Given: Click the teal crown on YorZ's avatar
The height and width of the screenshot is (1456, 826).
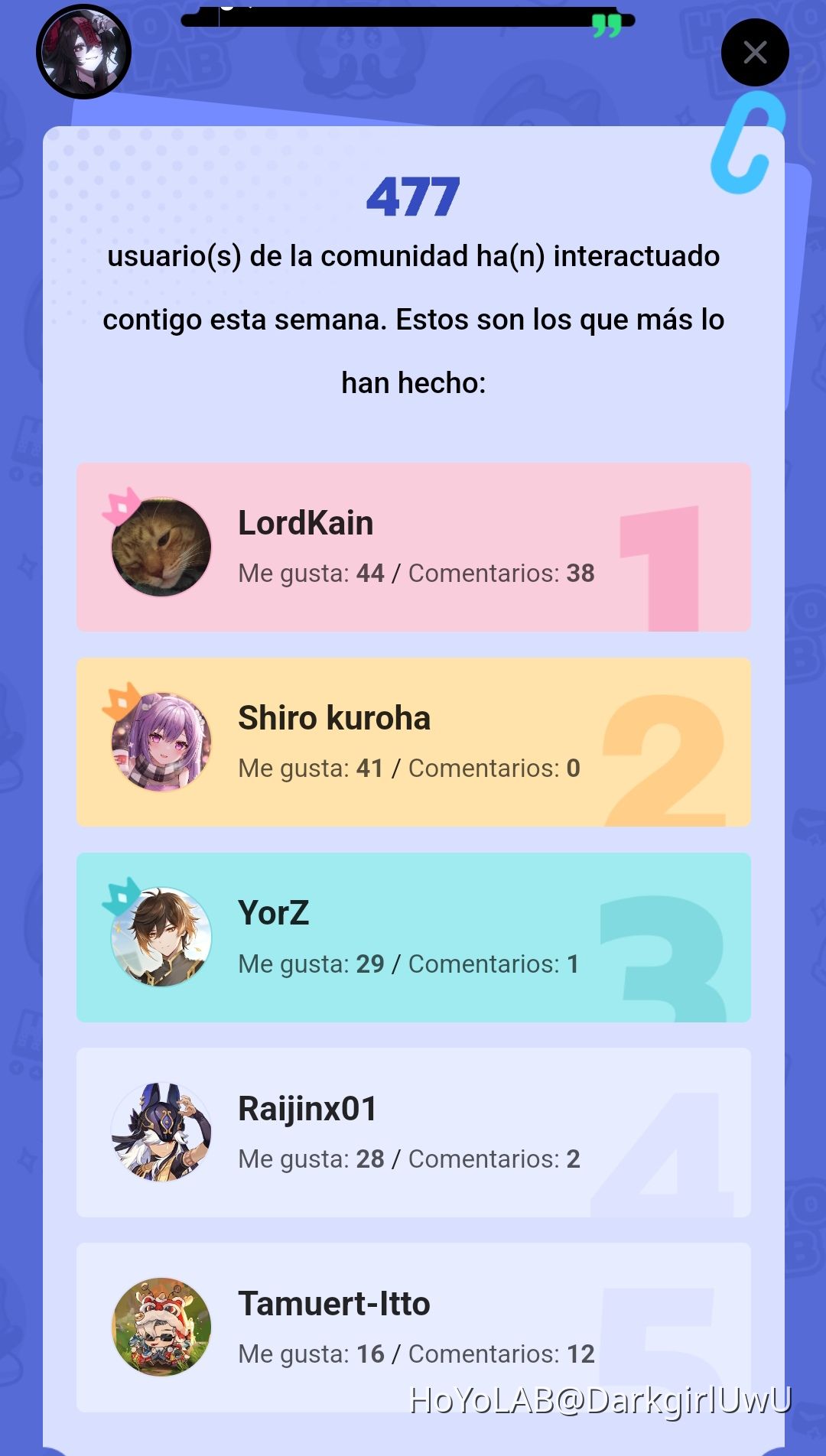Looking at the screenshot, I should (x=119, y=896).
